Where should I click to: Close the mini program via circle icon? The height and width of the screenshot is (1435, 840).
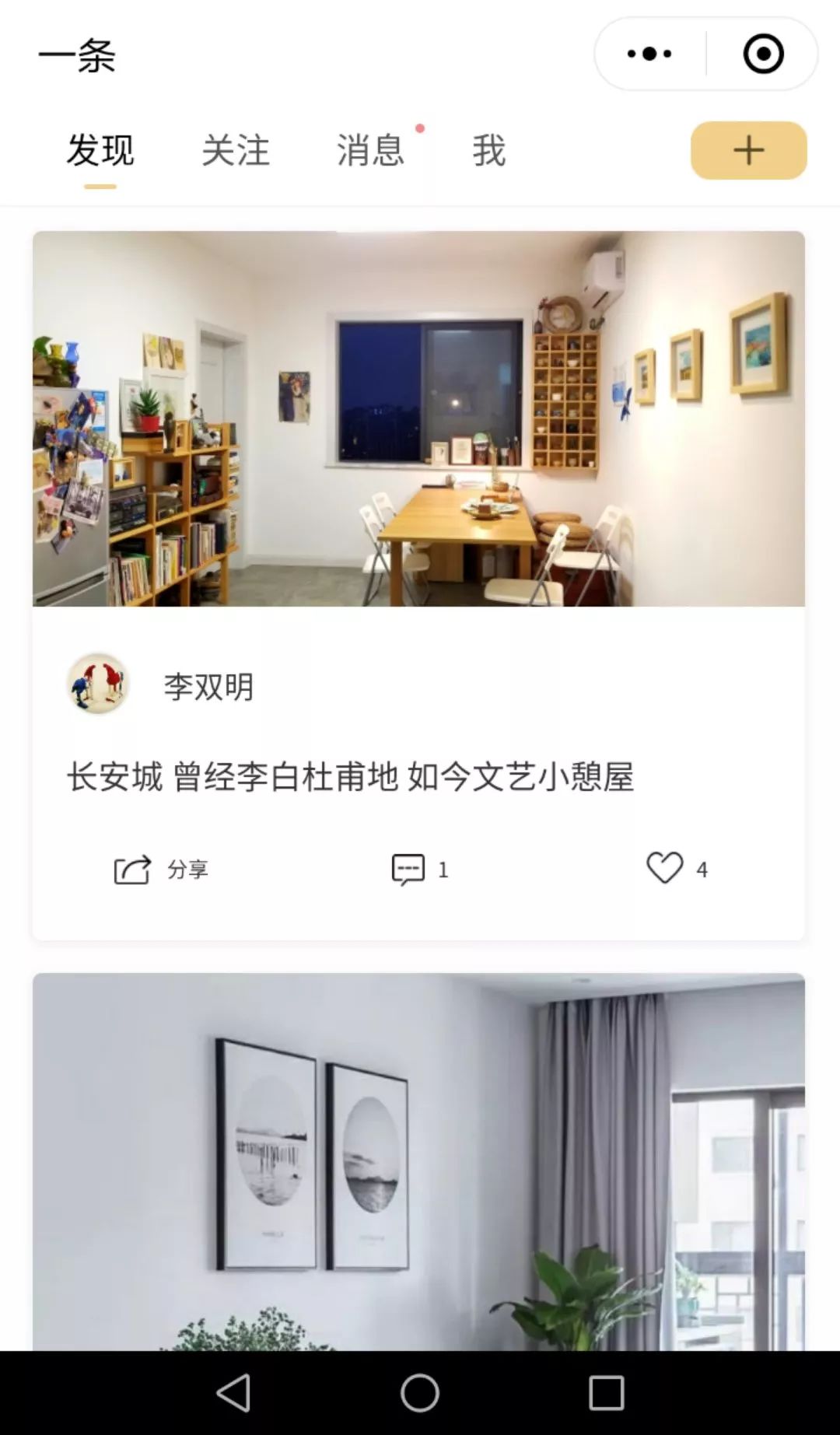763,54
